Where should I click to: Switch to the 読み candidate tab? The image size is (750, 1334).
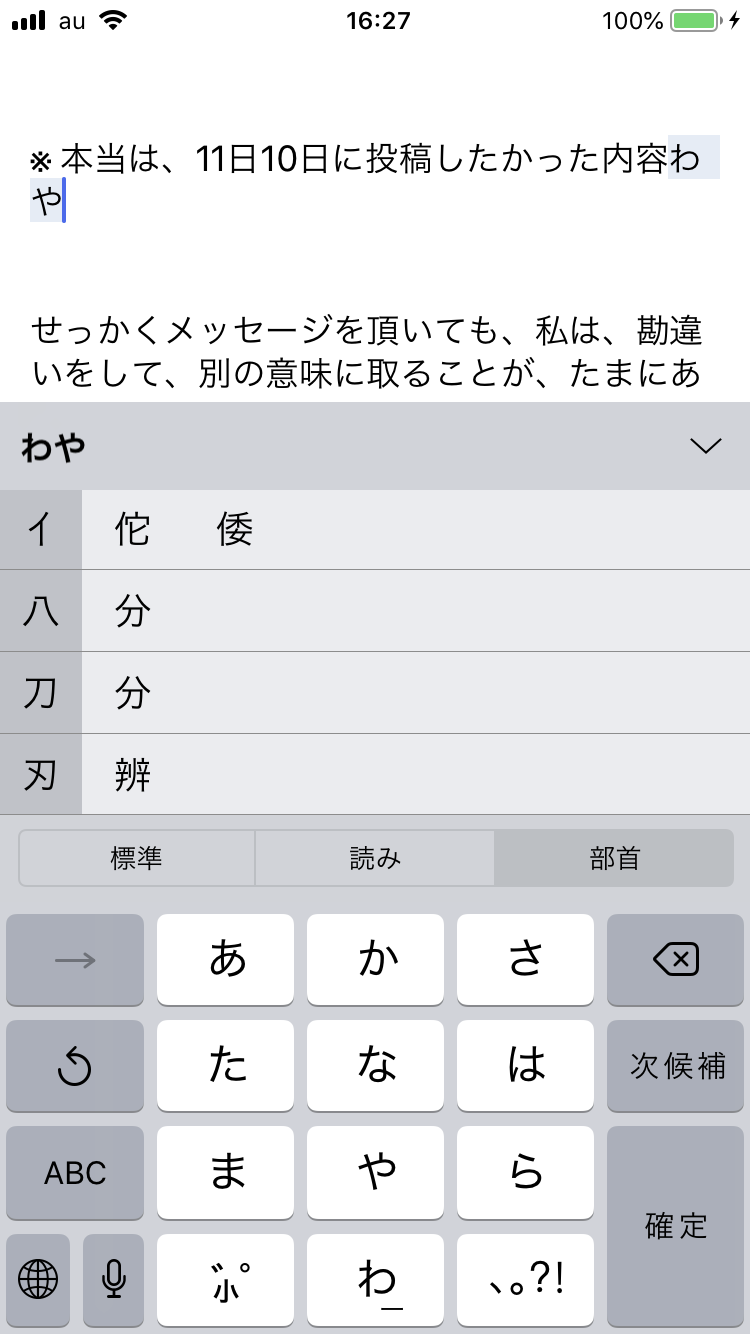coord(375,858)
